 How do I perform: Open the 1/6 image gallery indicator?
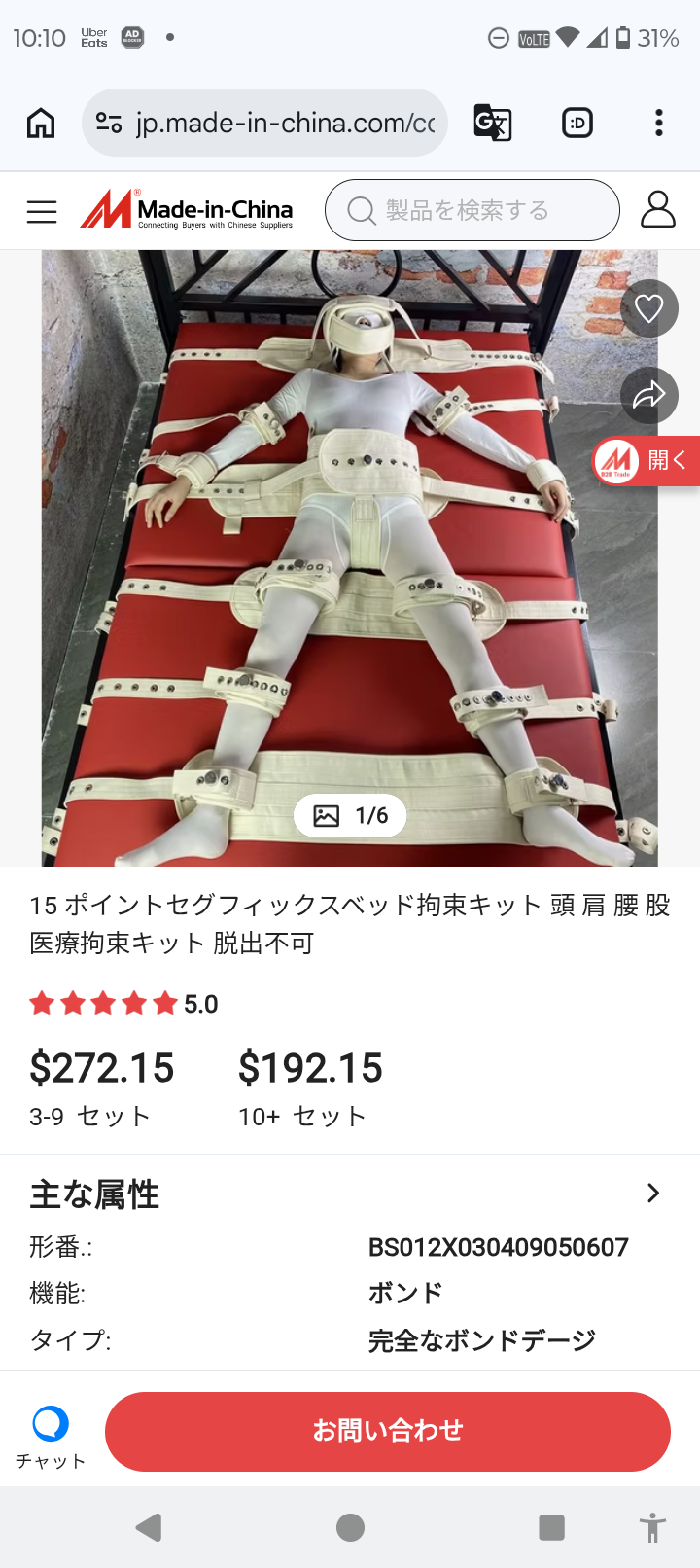[x=350, y=815]
